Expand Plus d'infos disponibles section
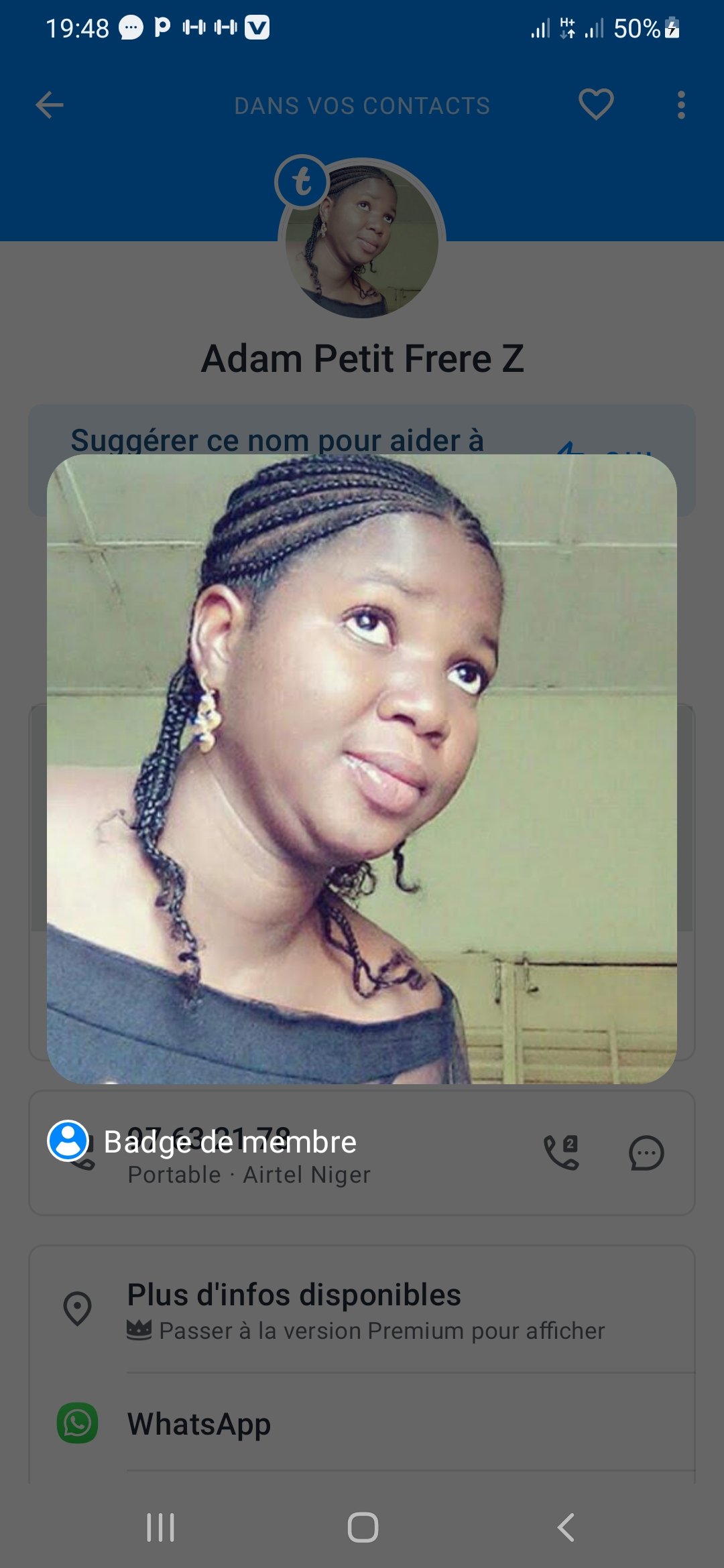Image resolution: width=724 pixels, height=1568 pixels. 294,1295
